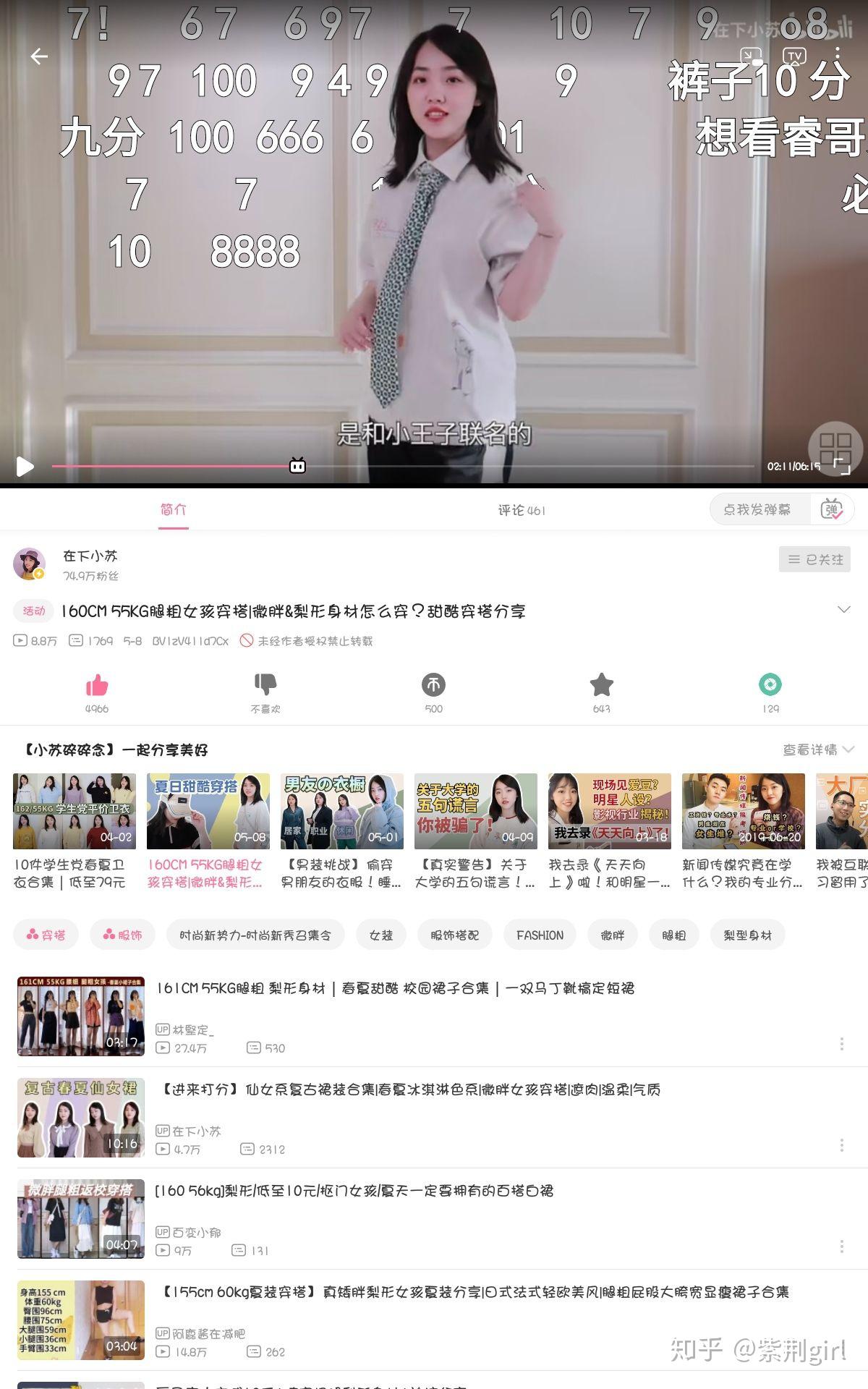Open 查看详情 for the collection

tap(817, 749)
